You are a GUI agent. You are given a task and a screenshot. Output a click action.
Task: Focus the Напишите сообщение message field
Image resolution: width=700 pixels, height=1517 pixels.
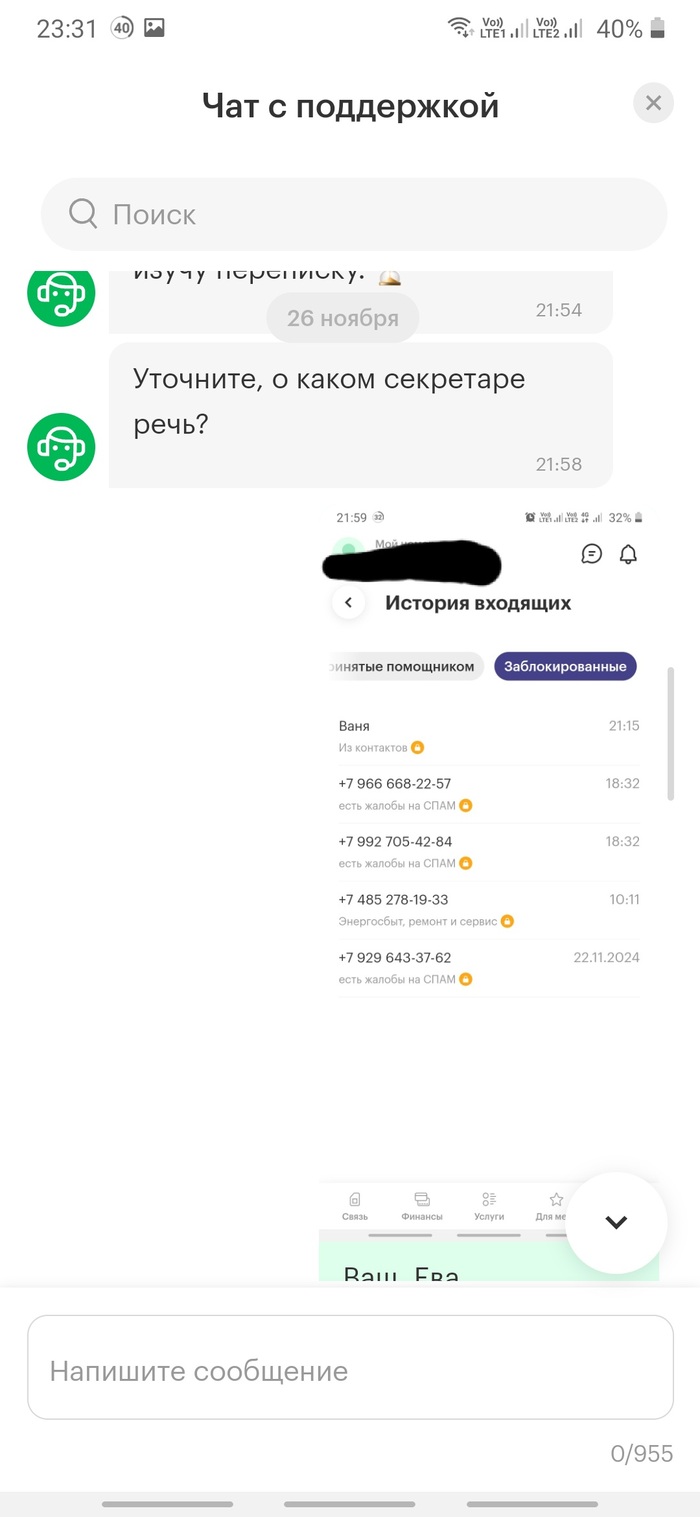pyautogui.click(x=350, y=1368)
